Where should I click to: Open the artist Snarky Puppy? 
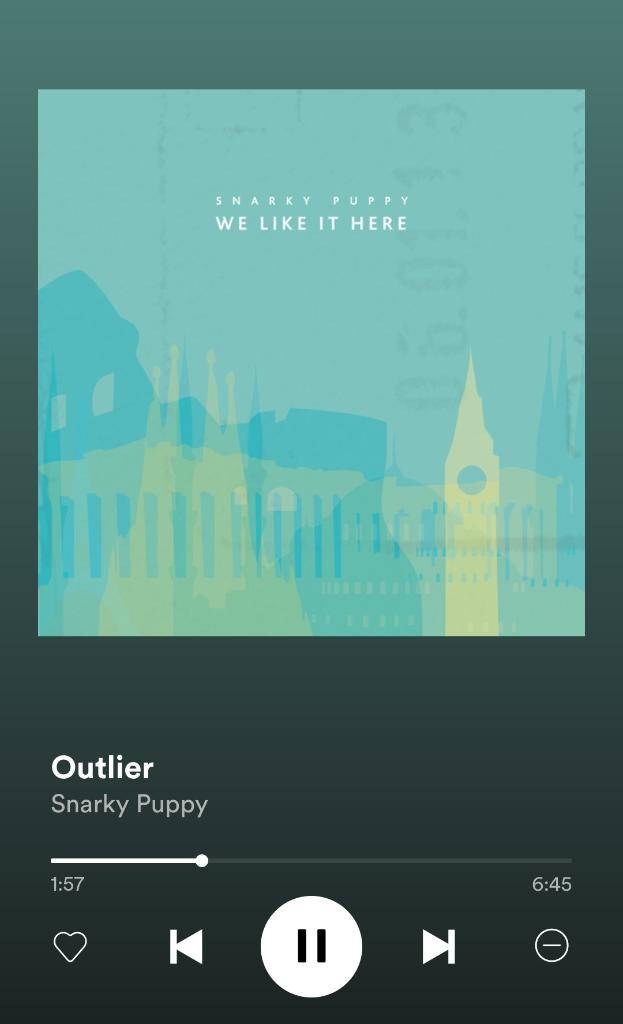tap(129, 804)
